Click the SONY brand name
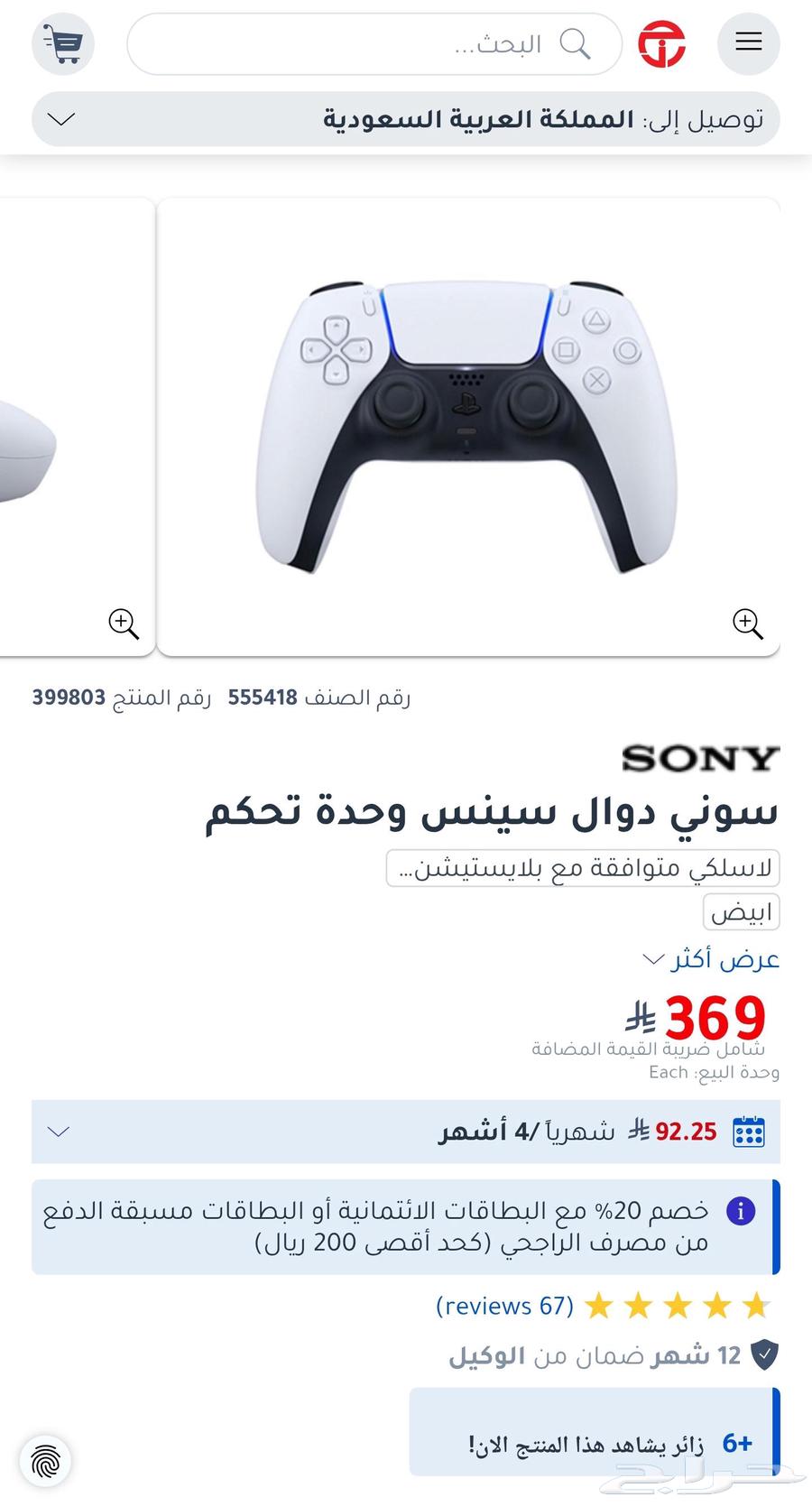This screenshot has height=1506, width=812. point(701,756)
